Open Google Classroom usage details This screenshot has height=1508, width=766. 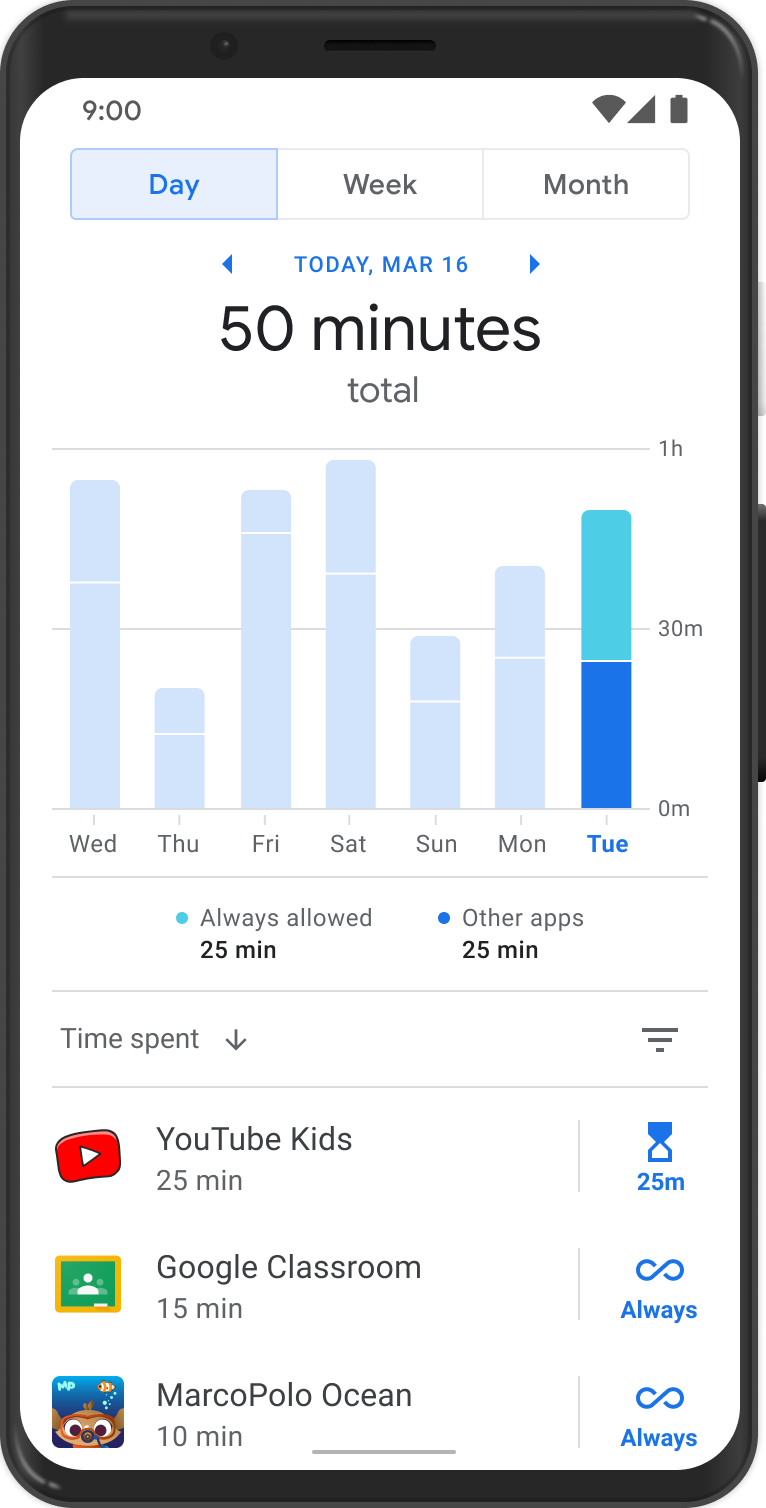point(300,1286)
